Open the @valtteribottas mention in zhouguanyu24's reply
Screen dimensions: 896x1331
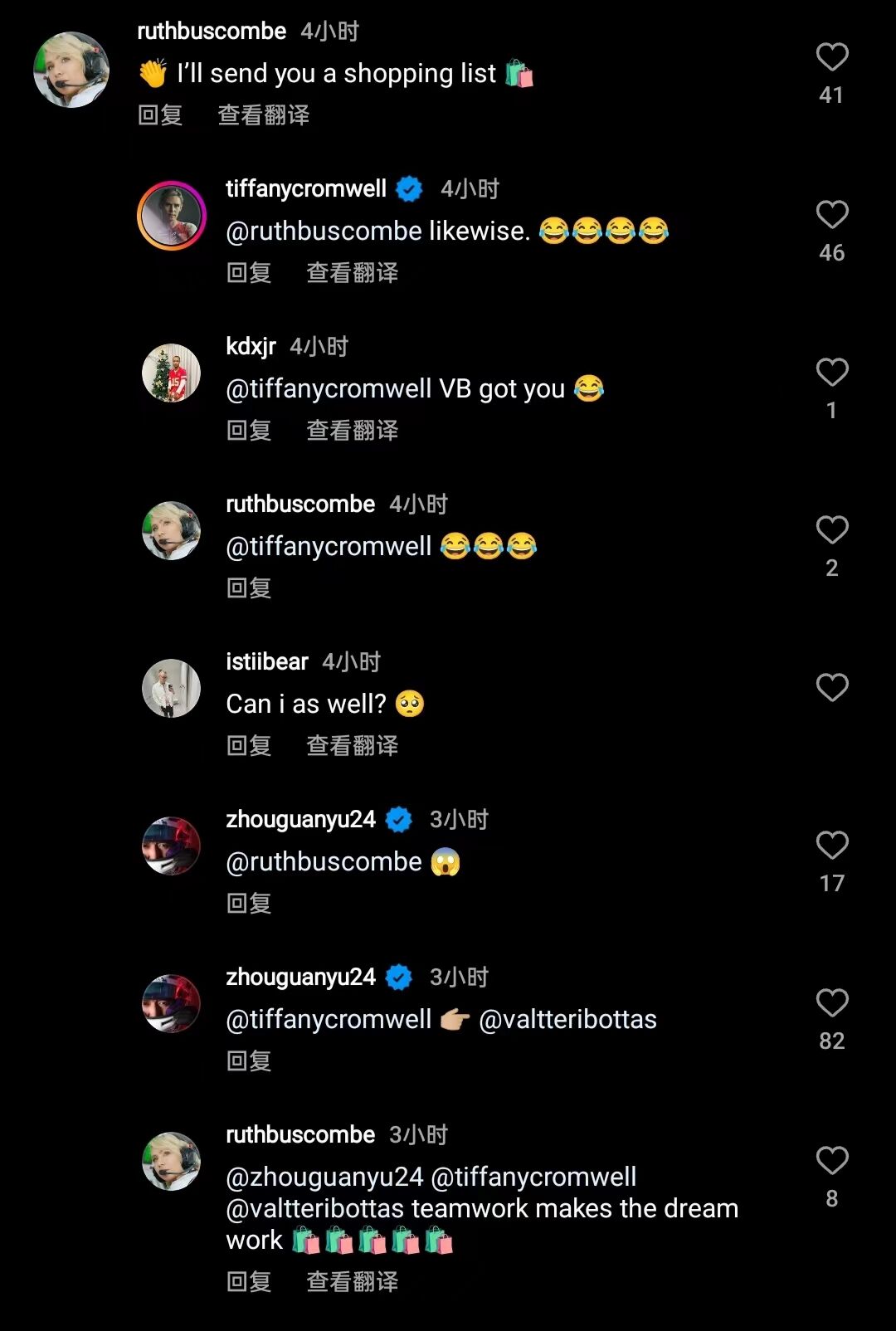(x=568, y=1019)
